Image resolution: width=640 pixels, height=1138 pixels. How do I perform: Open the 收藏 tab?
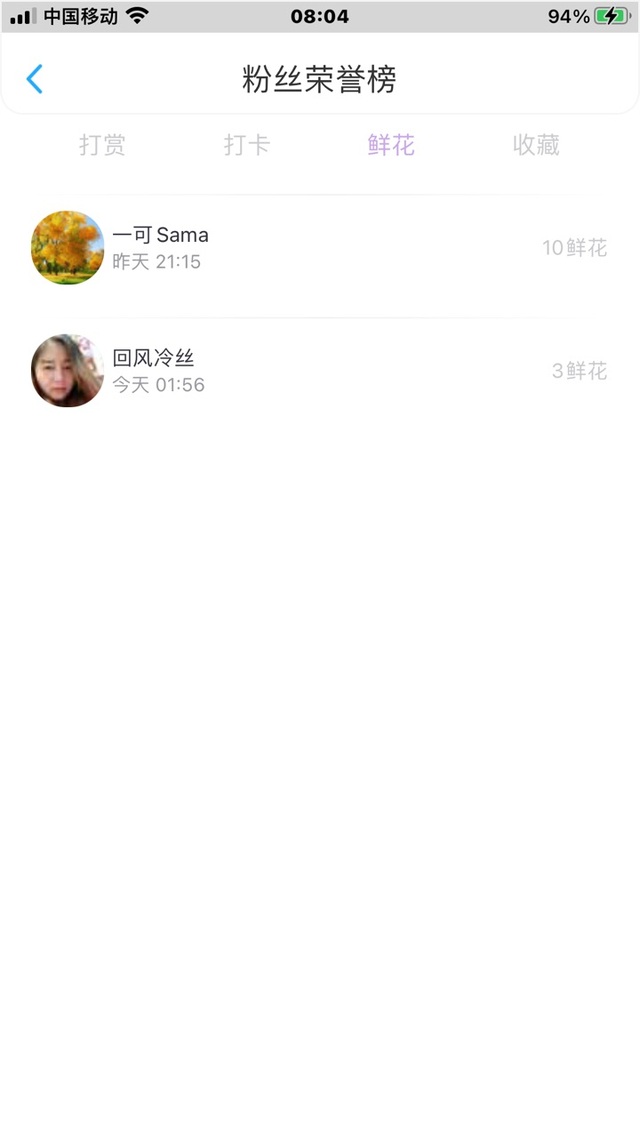(536, 145)
